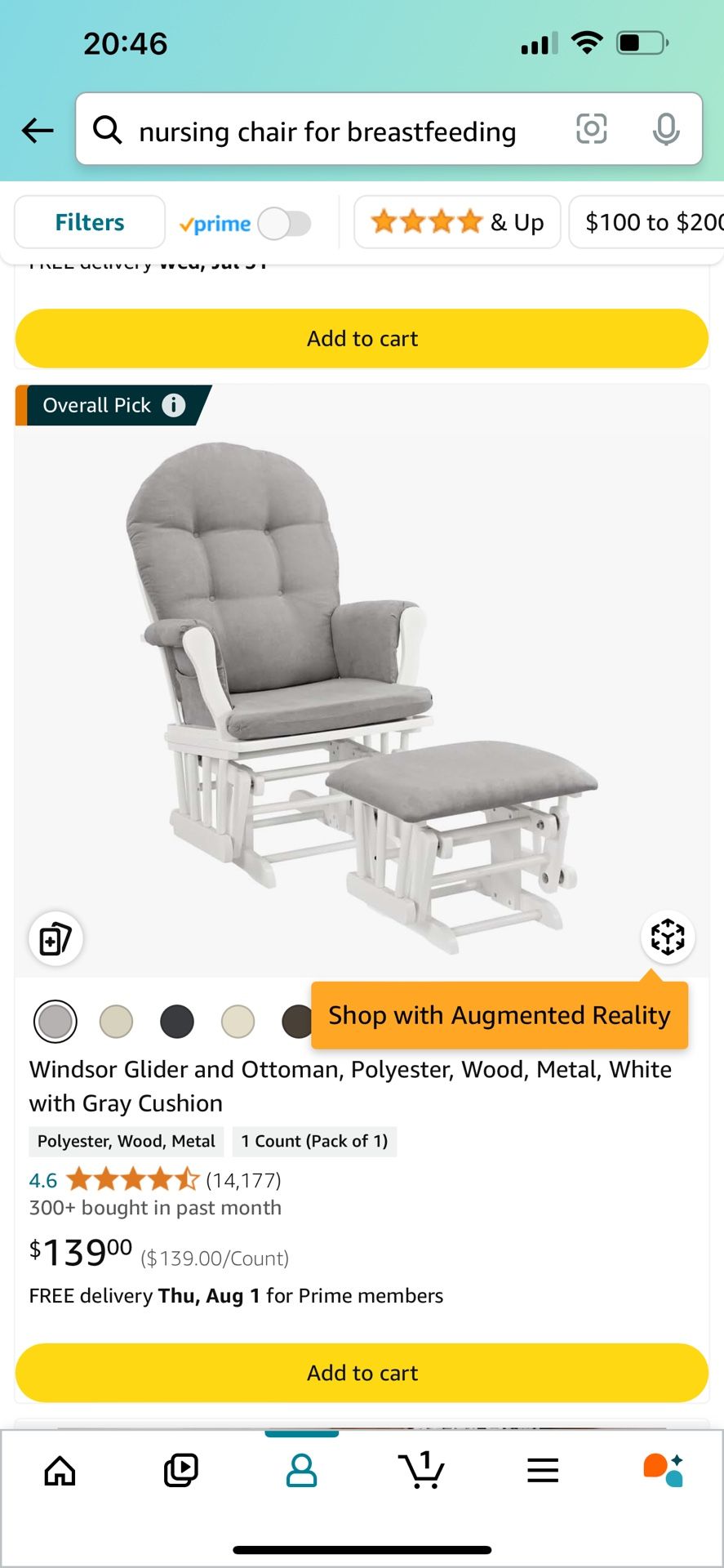Screen dimensions: 724x1568
Task: Open your account via the profile icon
Action: 301,1470
